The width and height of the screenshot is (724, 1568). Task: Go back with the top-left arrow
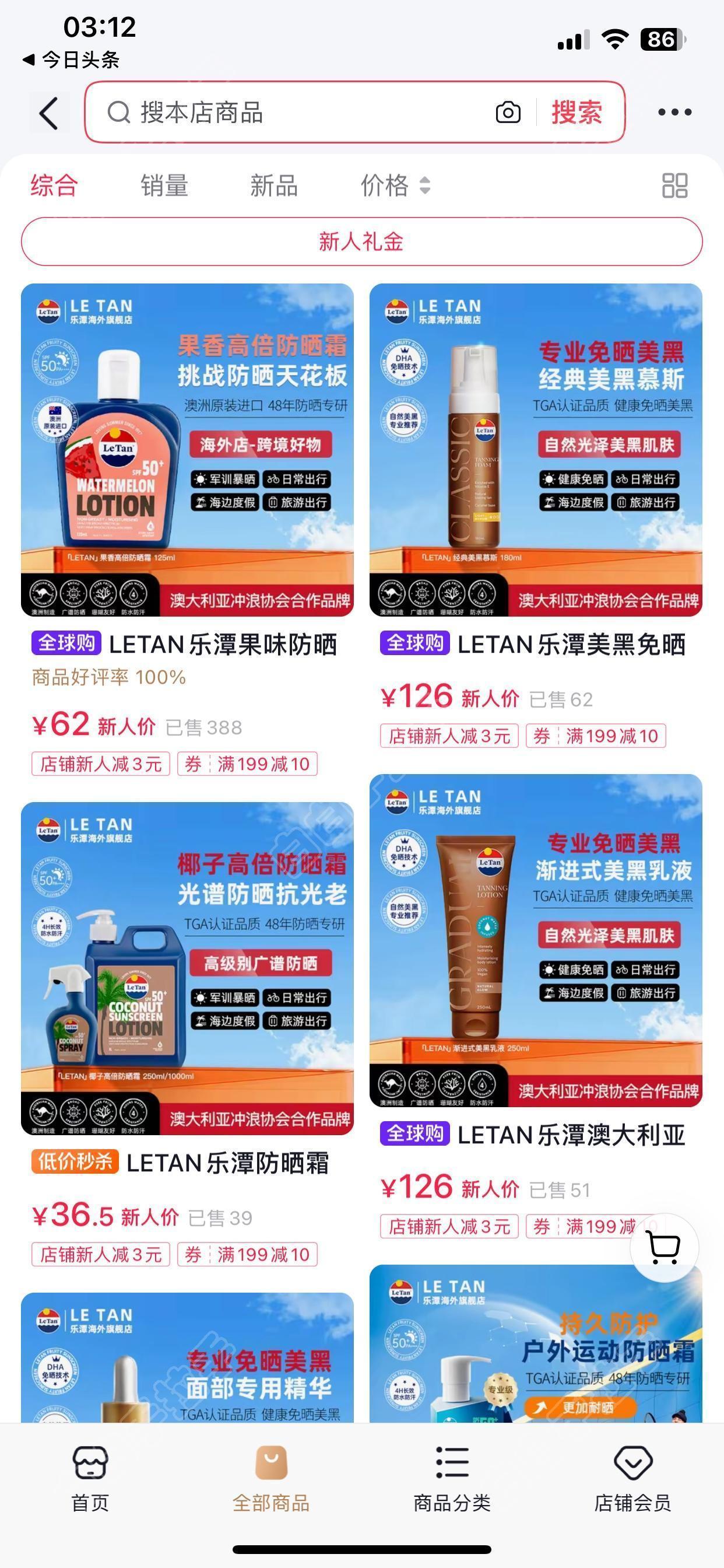pyautogui.click(x=48, y=113)
